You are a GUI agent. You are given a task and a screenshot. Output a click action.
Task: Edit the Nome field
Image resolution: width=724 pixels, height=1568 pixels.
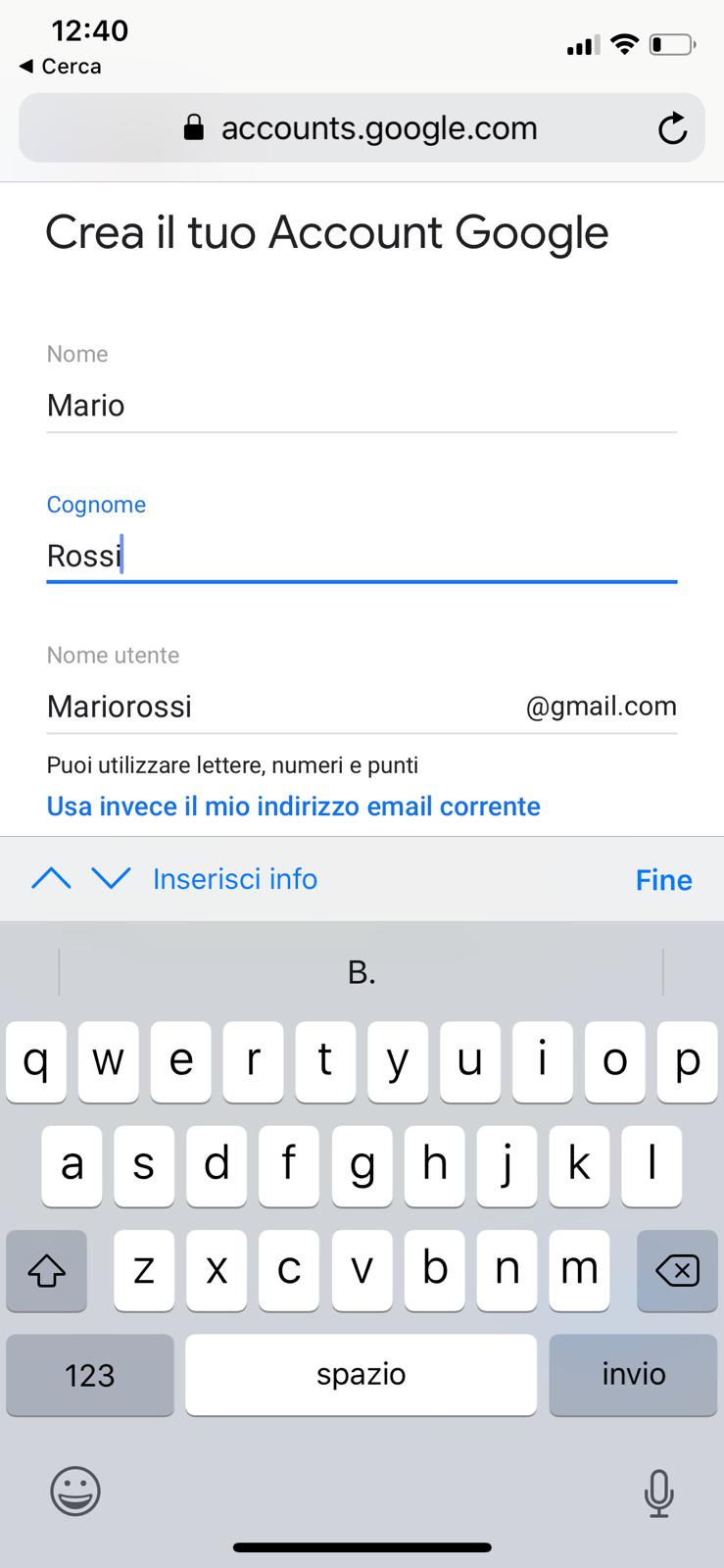pos(361,406)
